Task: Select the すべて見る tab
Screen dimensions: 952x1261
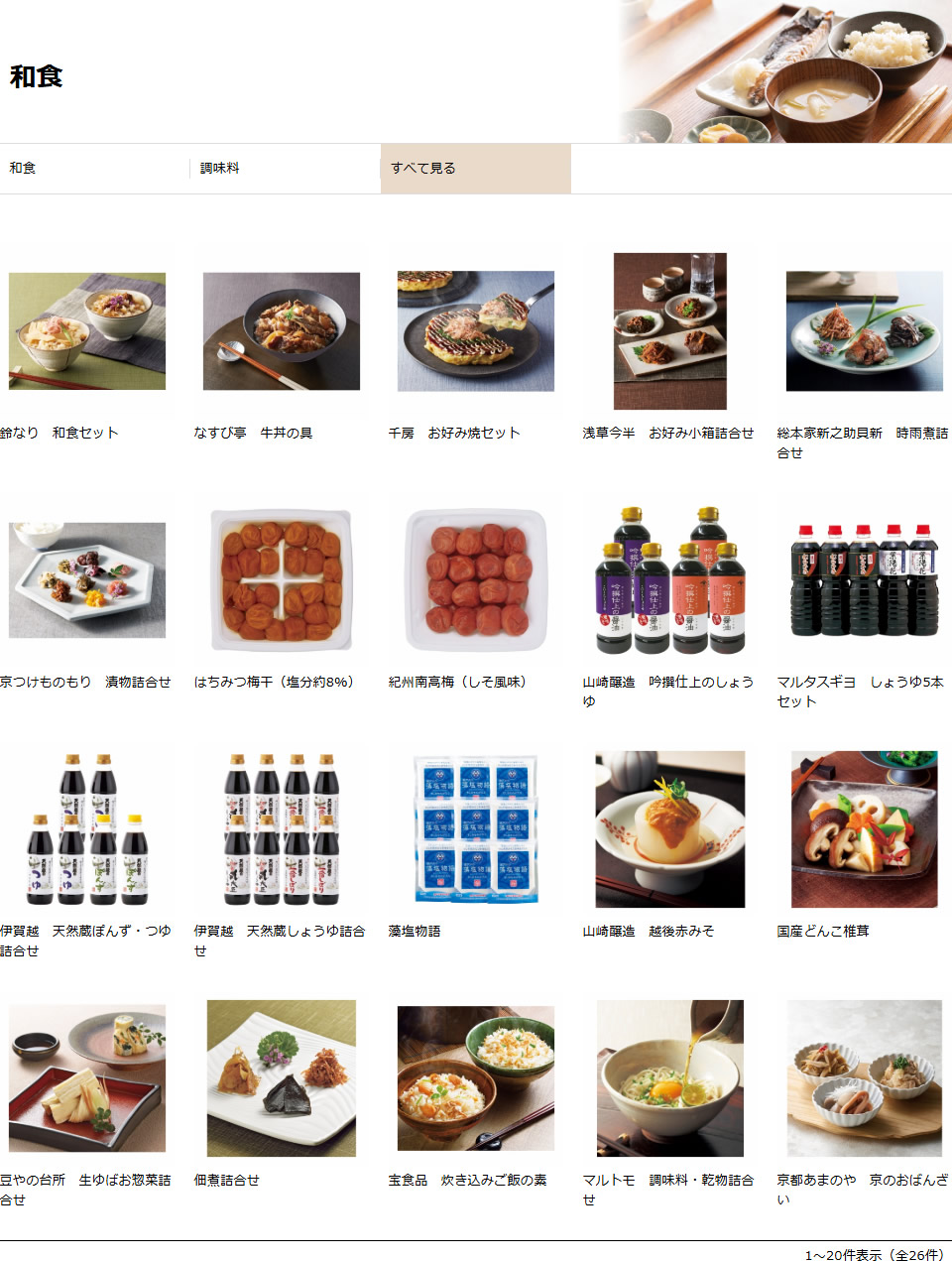Action: [423, 169]
